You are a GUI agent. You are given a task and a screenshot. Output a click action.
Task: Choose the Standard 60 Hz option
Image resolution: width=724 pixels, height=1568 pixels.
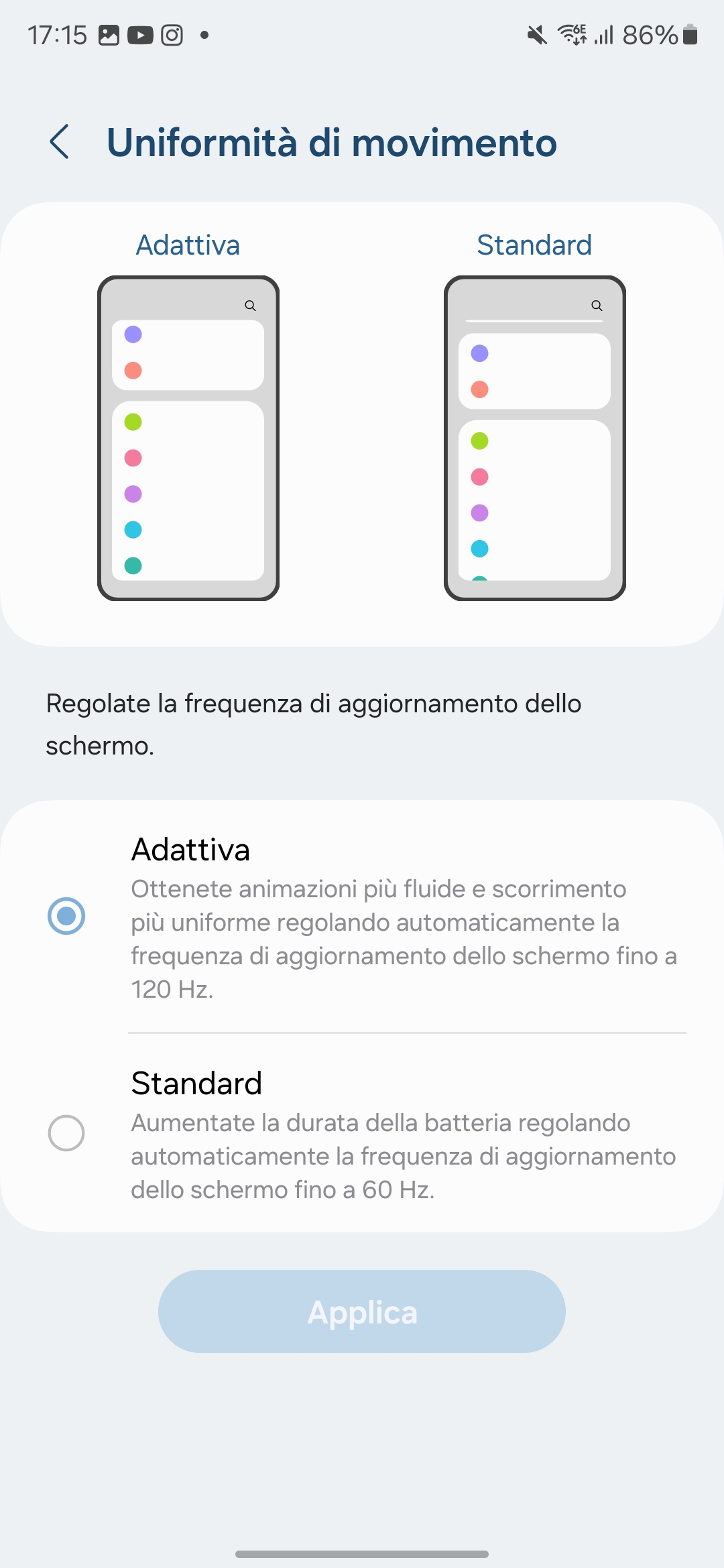(66, 1133)
